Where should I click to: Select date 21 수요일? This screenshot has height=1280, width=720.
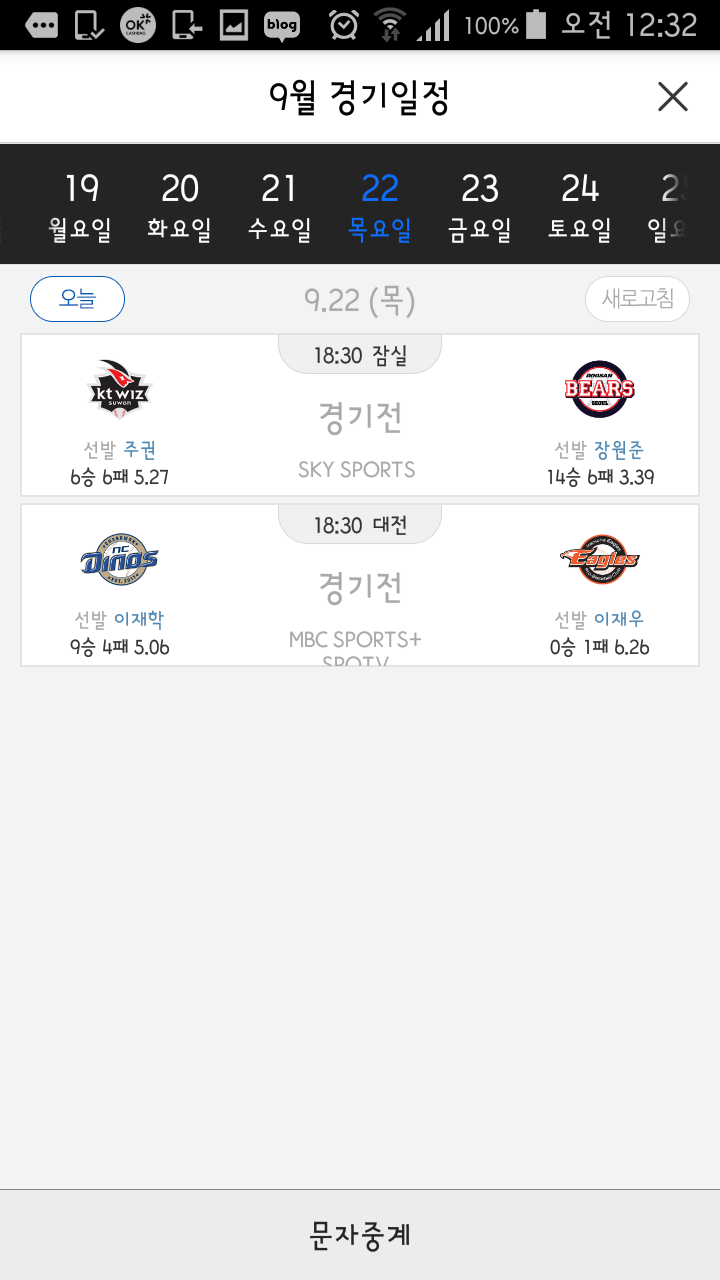[280, 207]
